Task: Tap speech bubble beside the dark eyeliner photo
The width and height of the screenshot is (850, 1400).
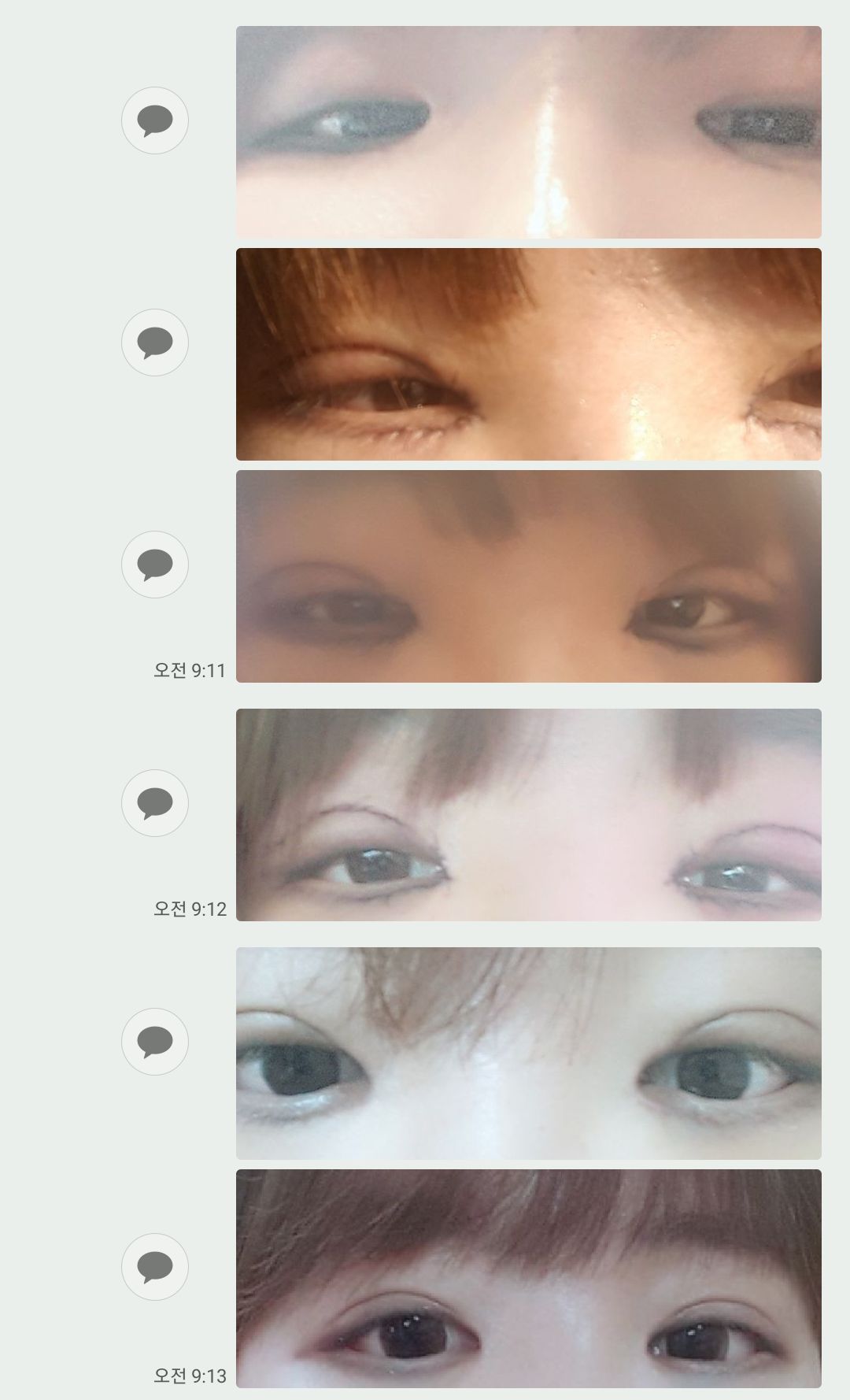Action: click(155, 120)
